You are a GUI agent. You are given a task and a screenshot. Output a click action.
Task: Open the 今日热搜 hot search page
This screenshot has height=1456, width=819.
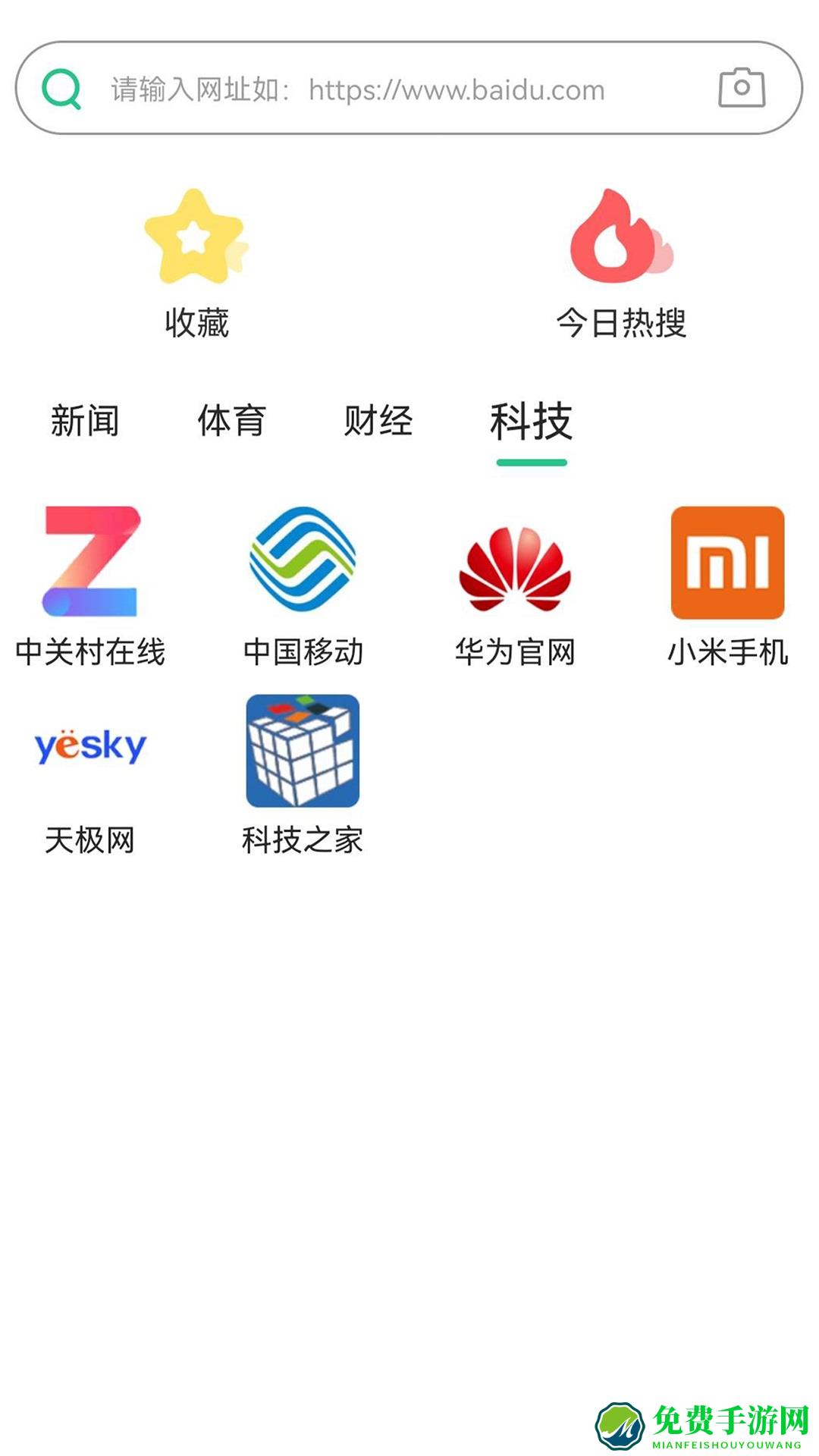pyautogui.click(x=623, y=322)
